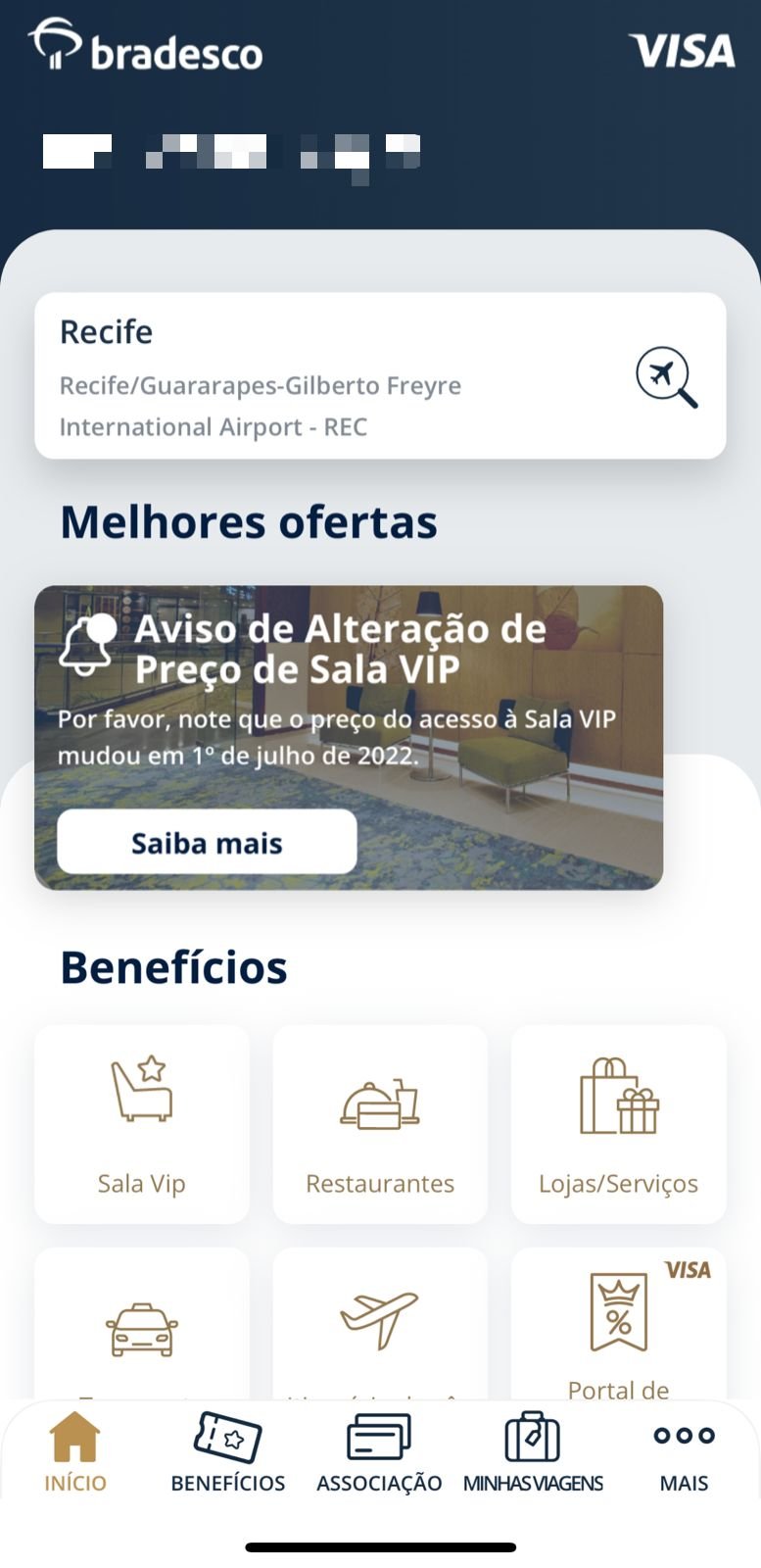Tap Saiba mais on the VIP price notice

(x=207, y=842)
